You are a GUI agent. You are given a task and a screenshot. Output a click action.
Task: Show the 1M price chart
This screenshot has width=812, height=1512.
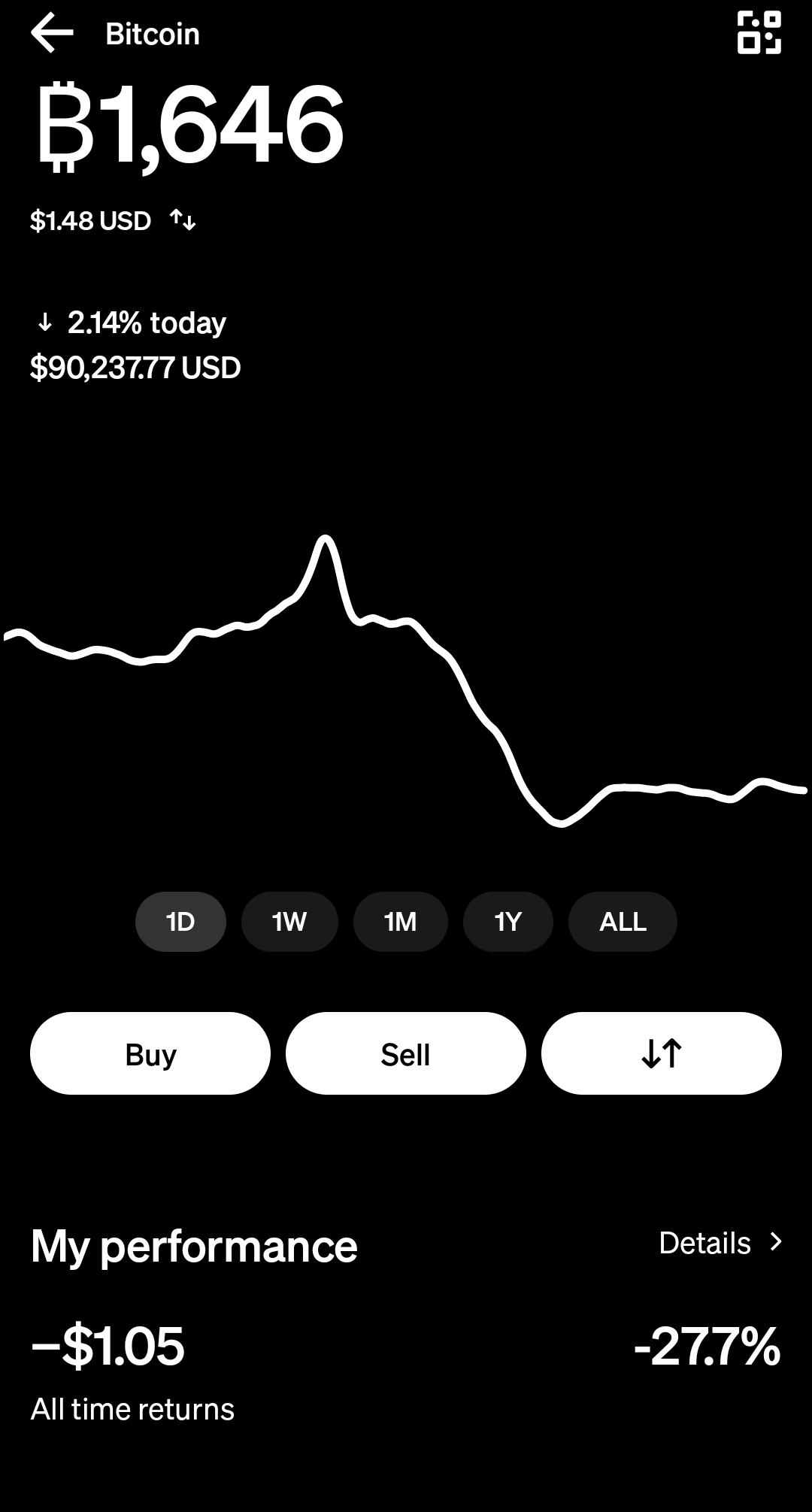coord(400,922)
